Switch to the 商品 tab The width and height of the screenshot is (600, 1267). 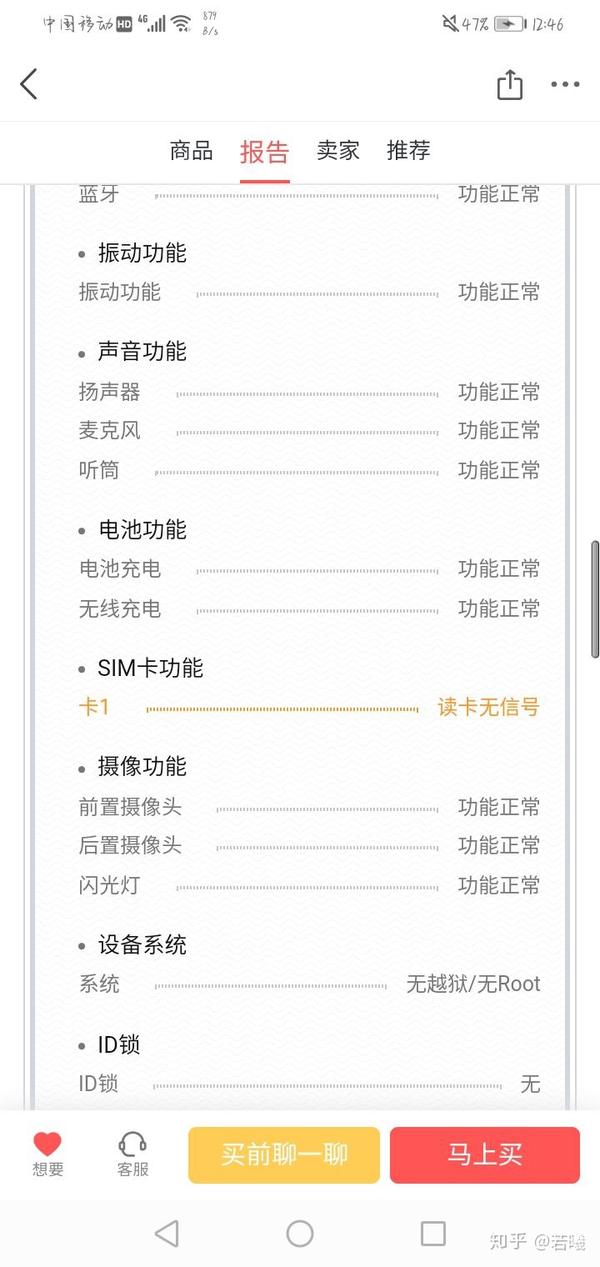click(191, 151)
